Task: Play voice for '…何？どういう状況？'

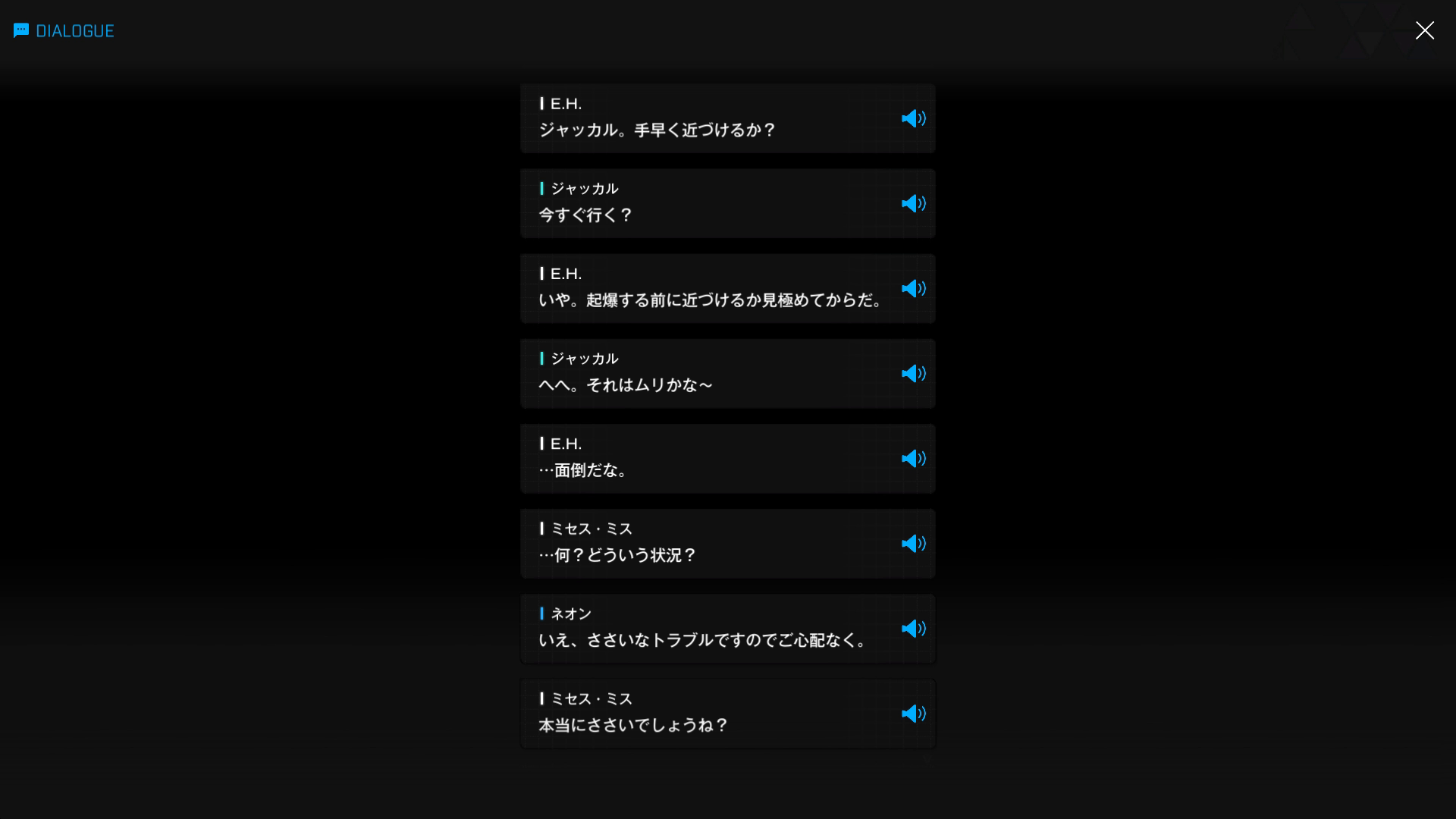Action: [913, 544]
